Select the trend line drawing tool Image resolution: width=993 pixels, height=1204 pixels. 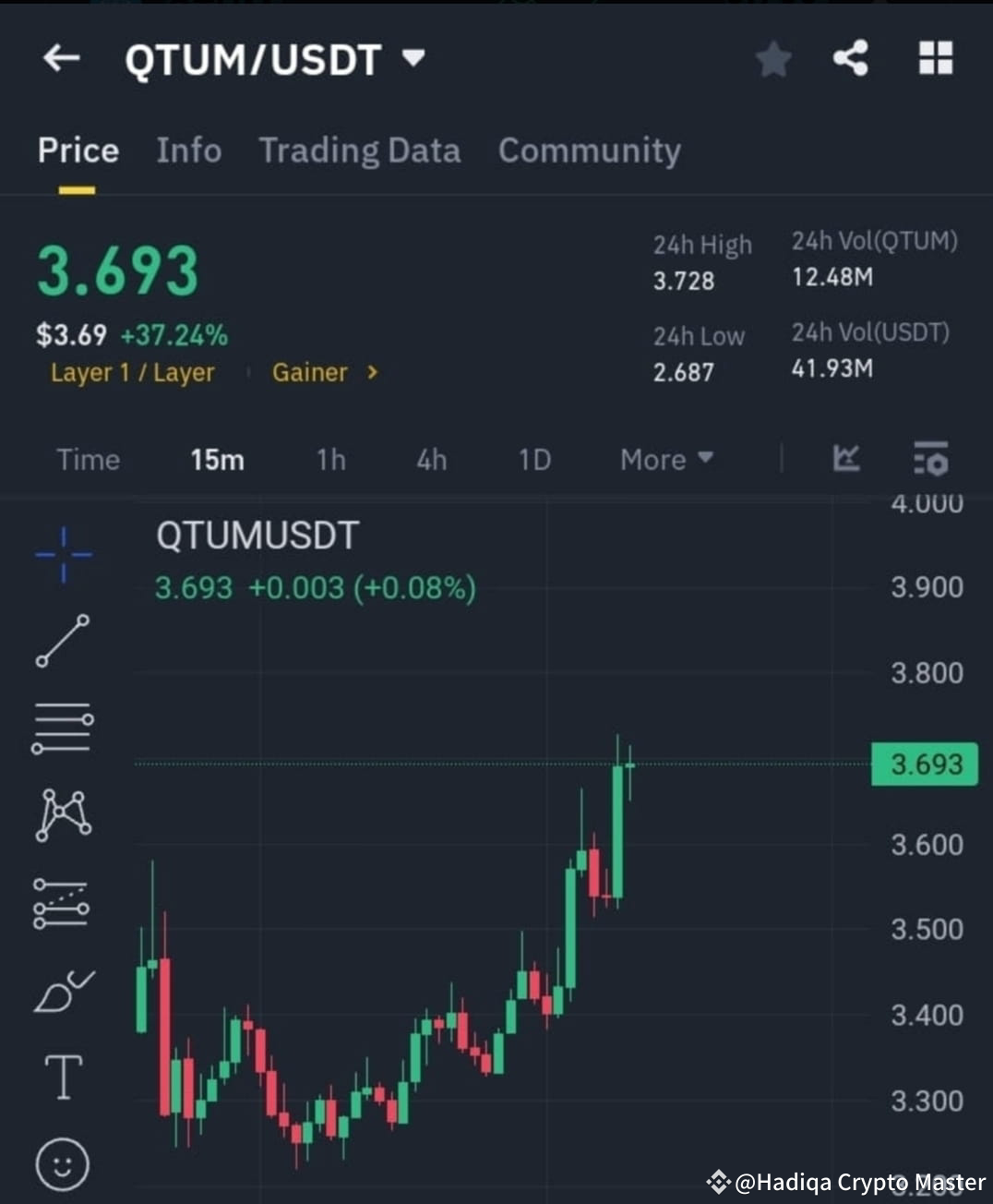pos(62,640)
